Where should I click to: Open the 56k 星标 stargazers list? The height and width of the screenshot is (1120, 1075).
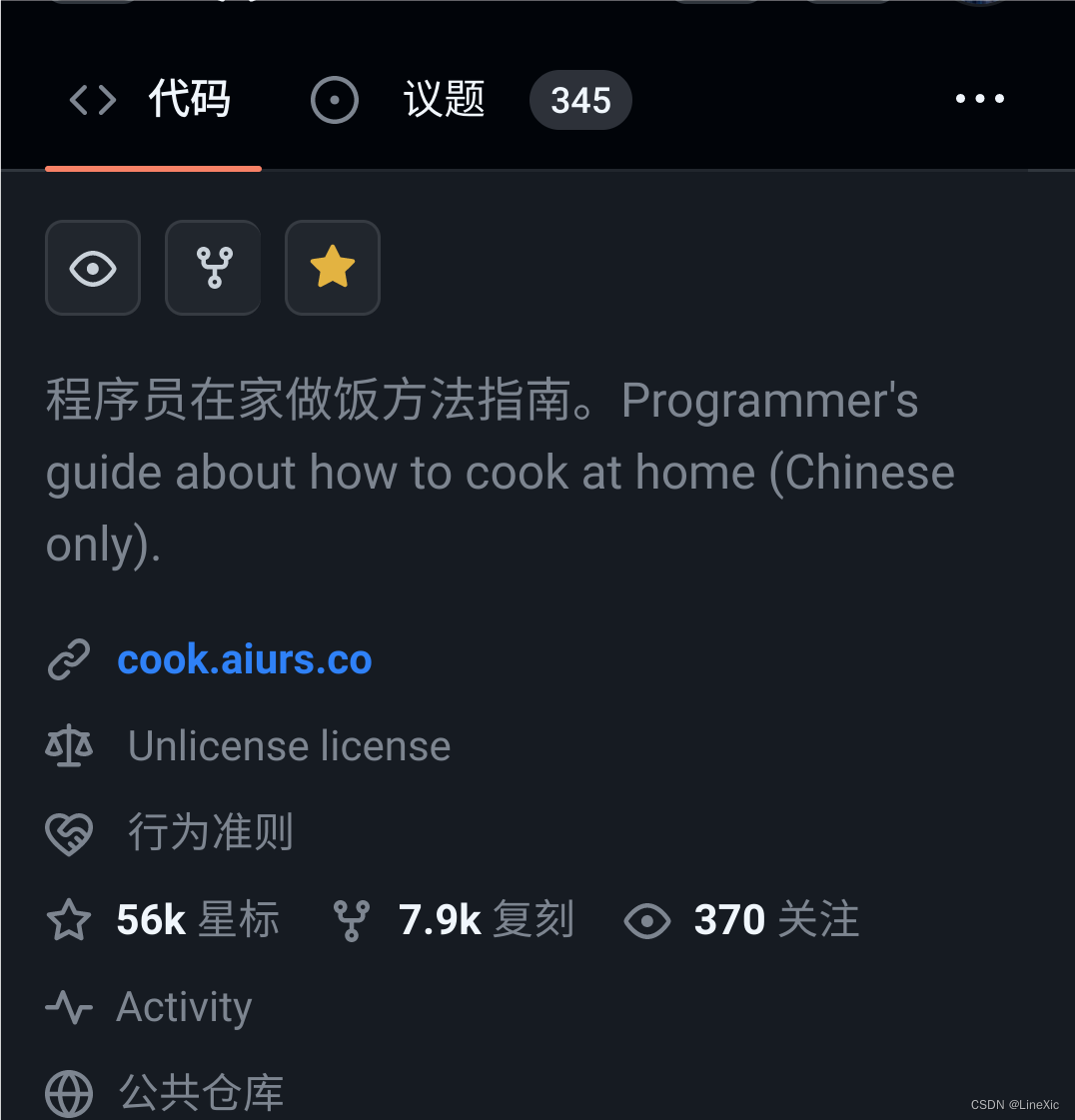tap(196, 919)
